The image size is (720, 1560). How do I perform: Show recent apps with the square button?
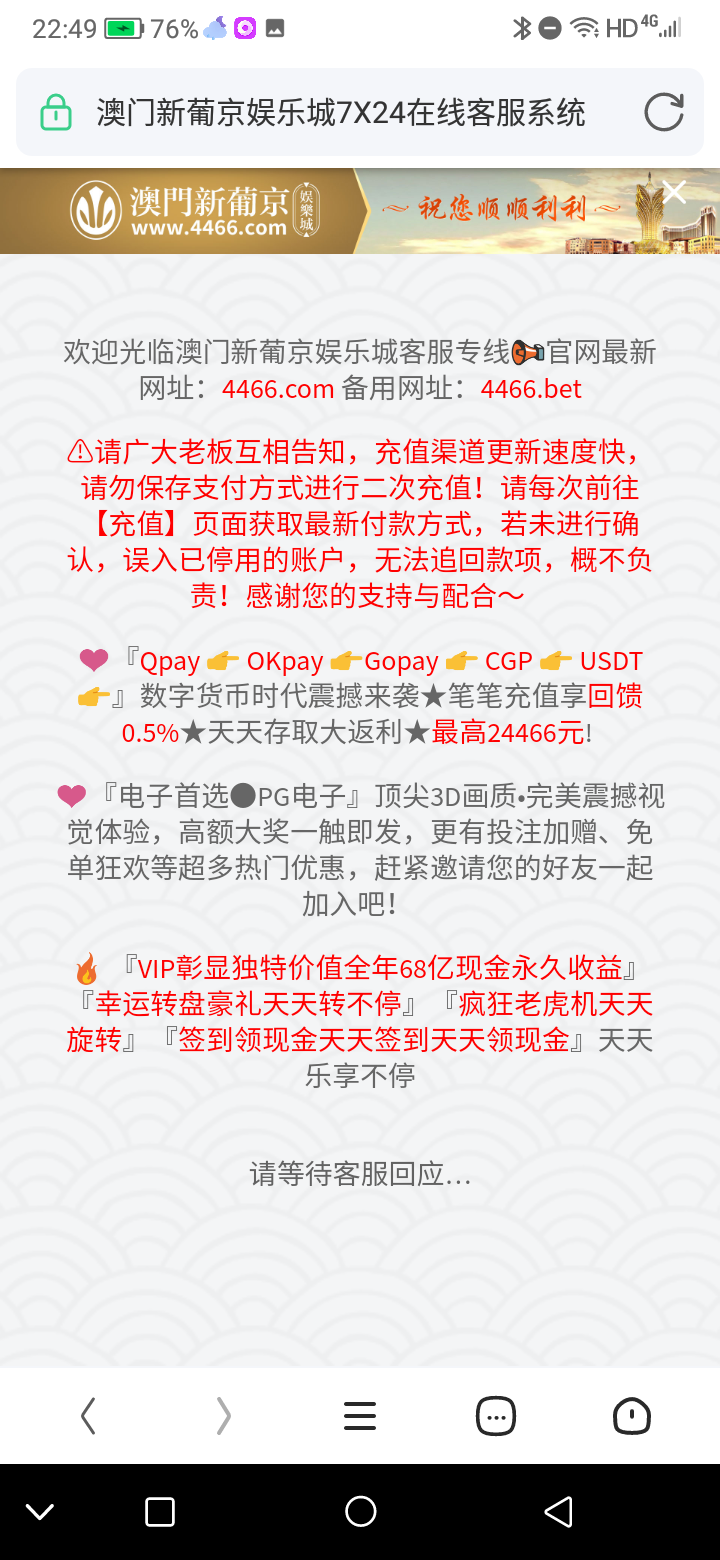point(160,1511)
